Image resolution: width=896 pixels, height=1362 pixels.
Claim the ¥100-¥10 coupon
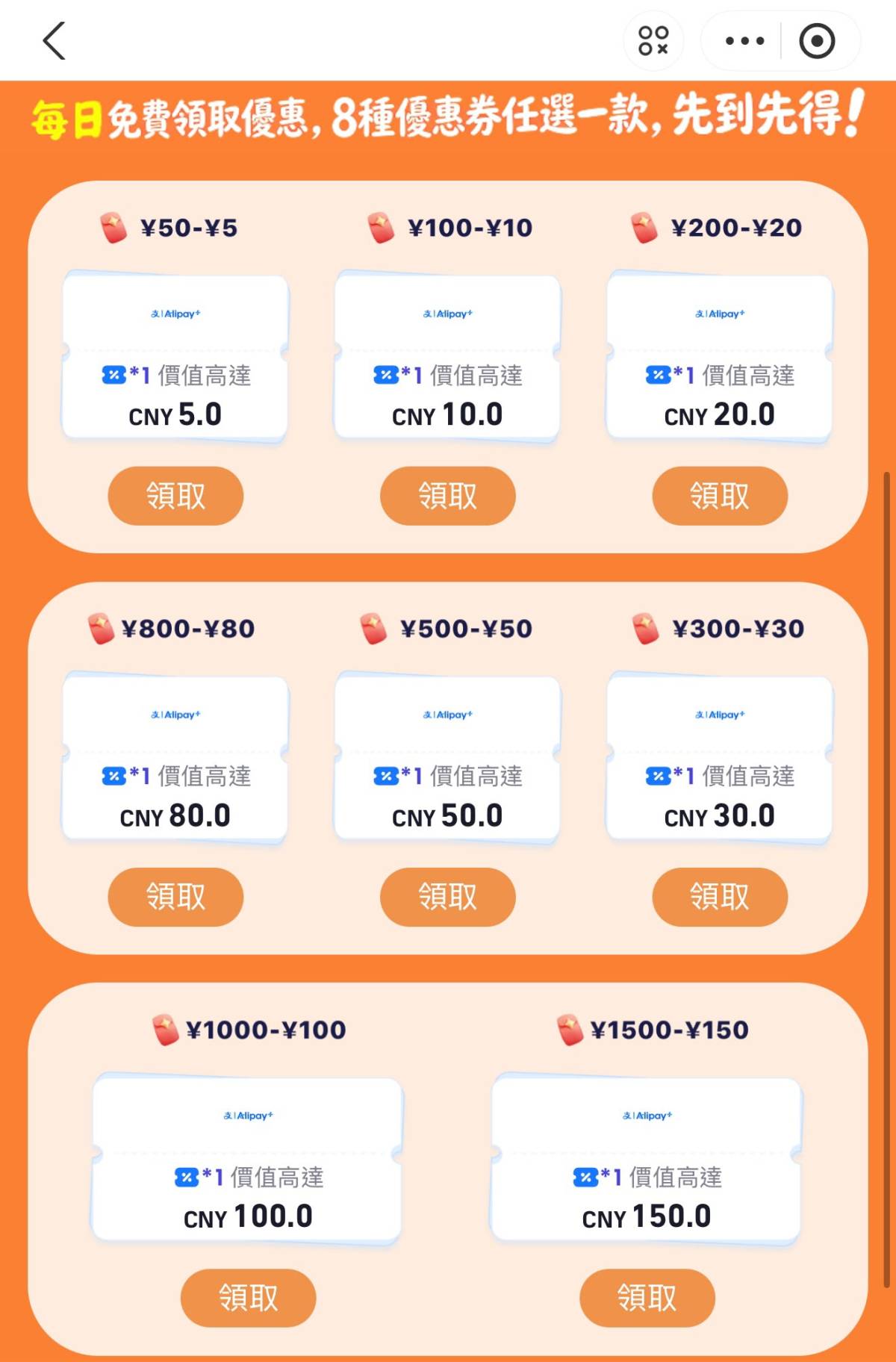[448, 496]
